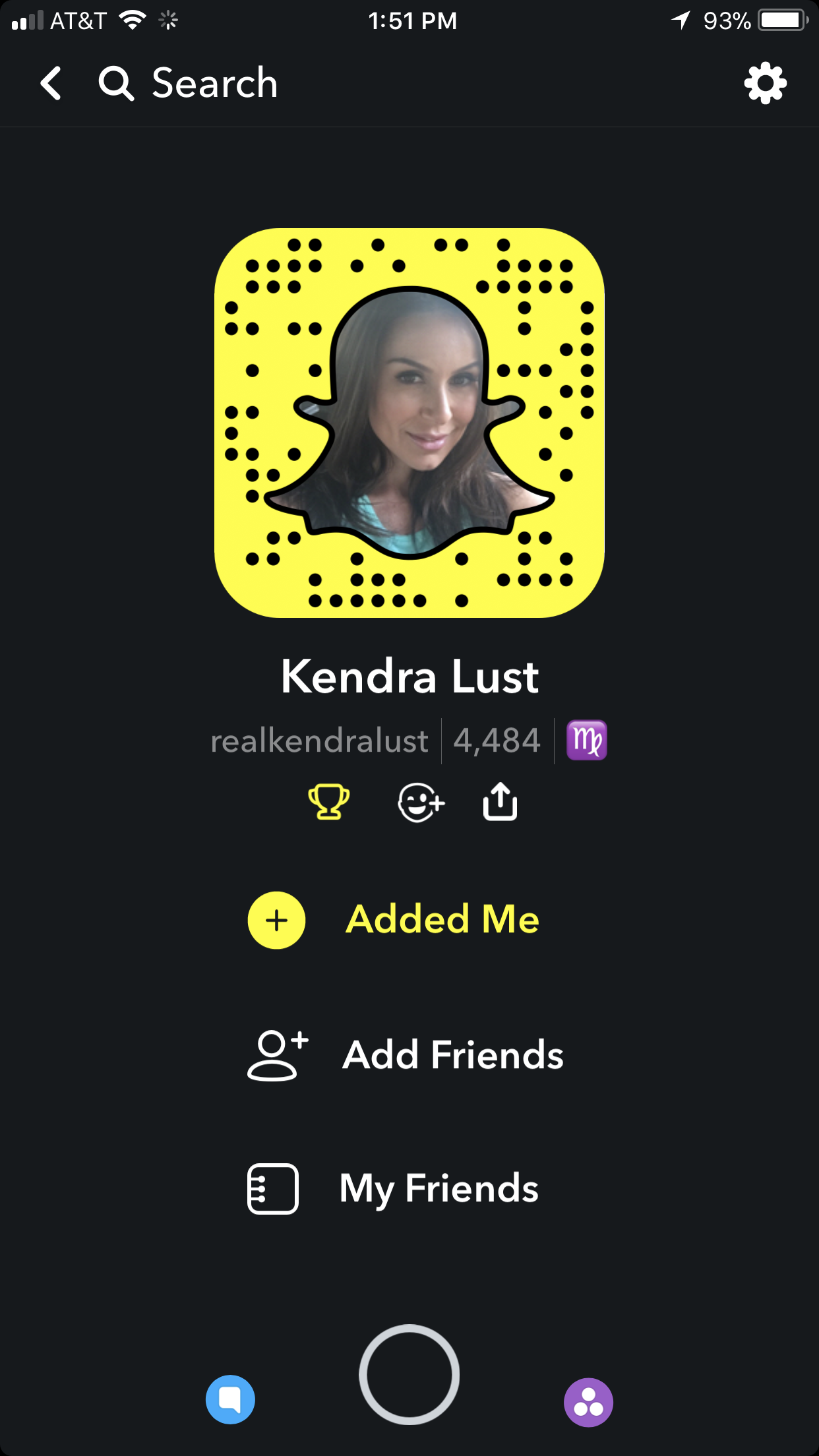Tap the camera capture circle
This screenshot has height=1456, width=819.
tap(409, 1375)
